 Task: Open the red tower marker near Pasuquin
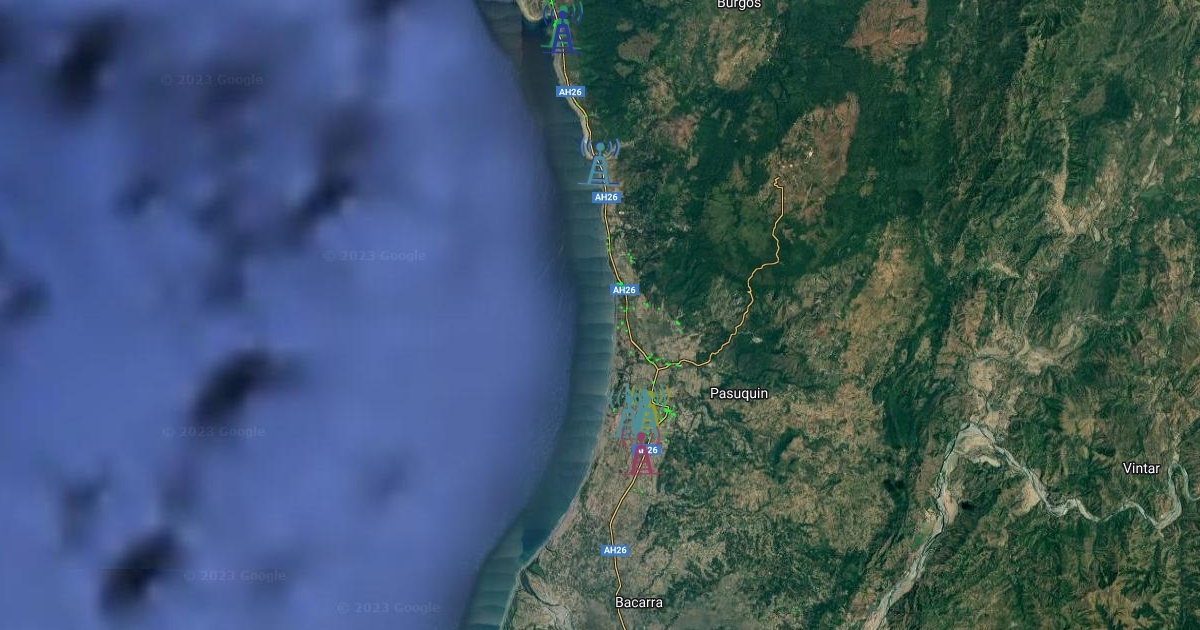(641, 453)
